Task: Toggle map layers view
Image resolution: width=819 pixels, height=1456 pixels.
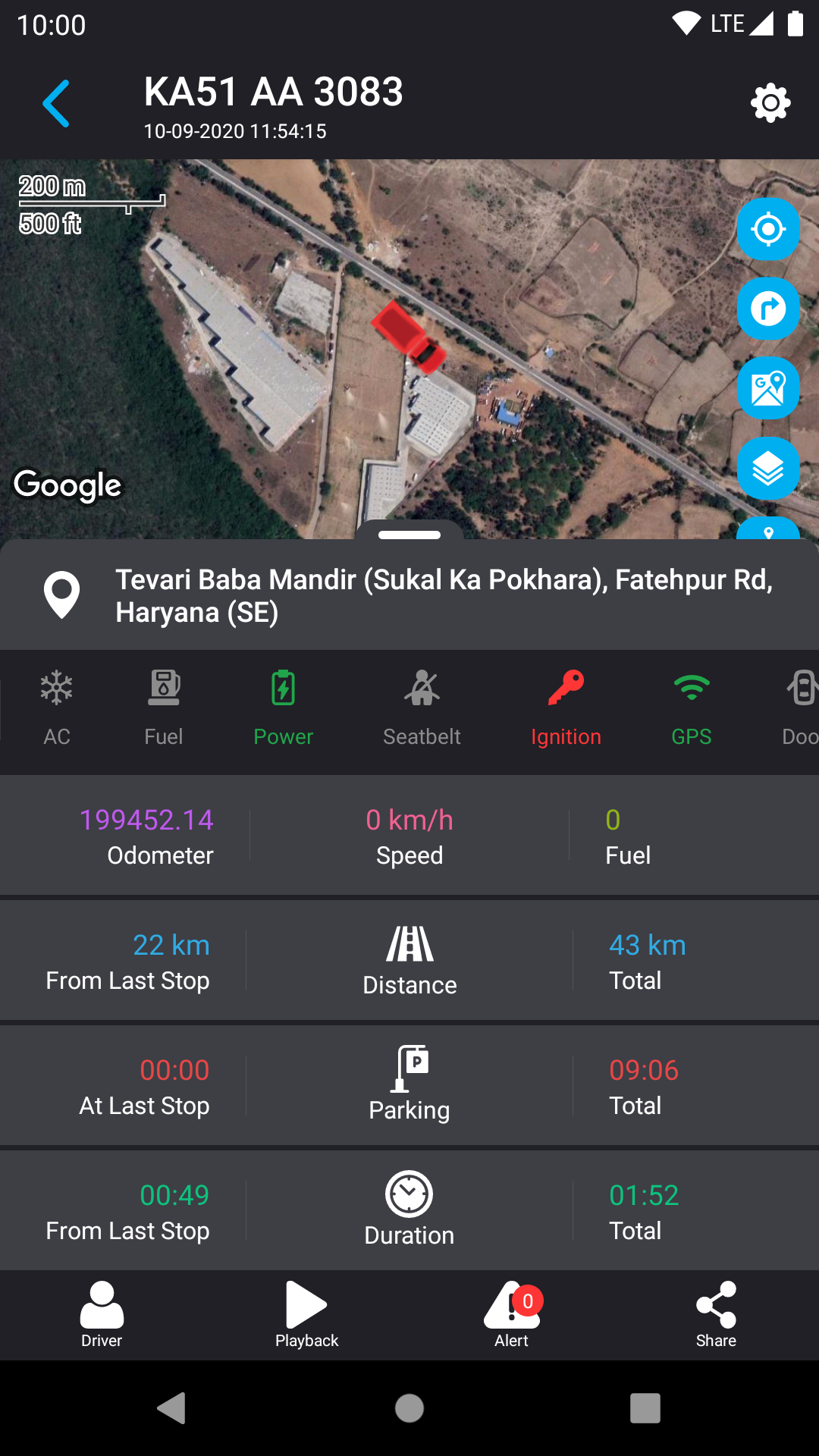Action: (x=768, y=469)
